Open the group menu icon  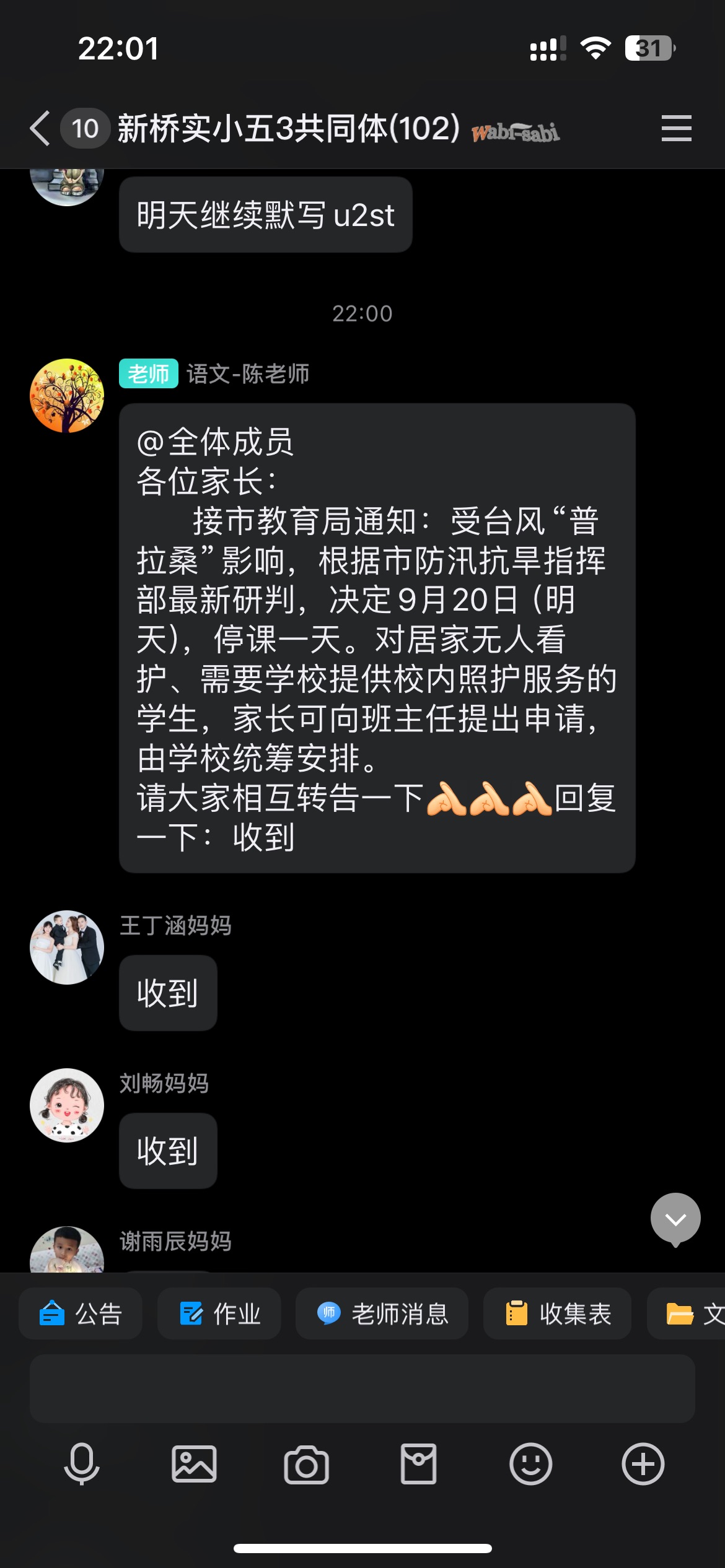point(676,128)
